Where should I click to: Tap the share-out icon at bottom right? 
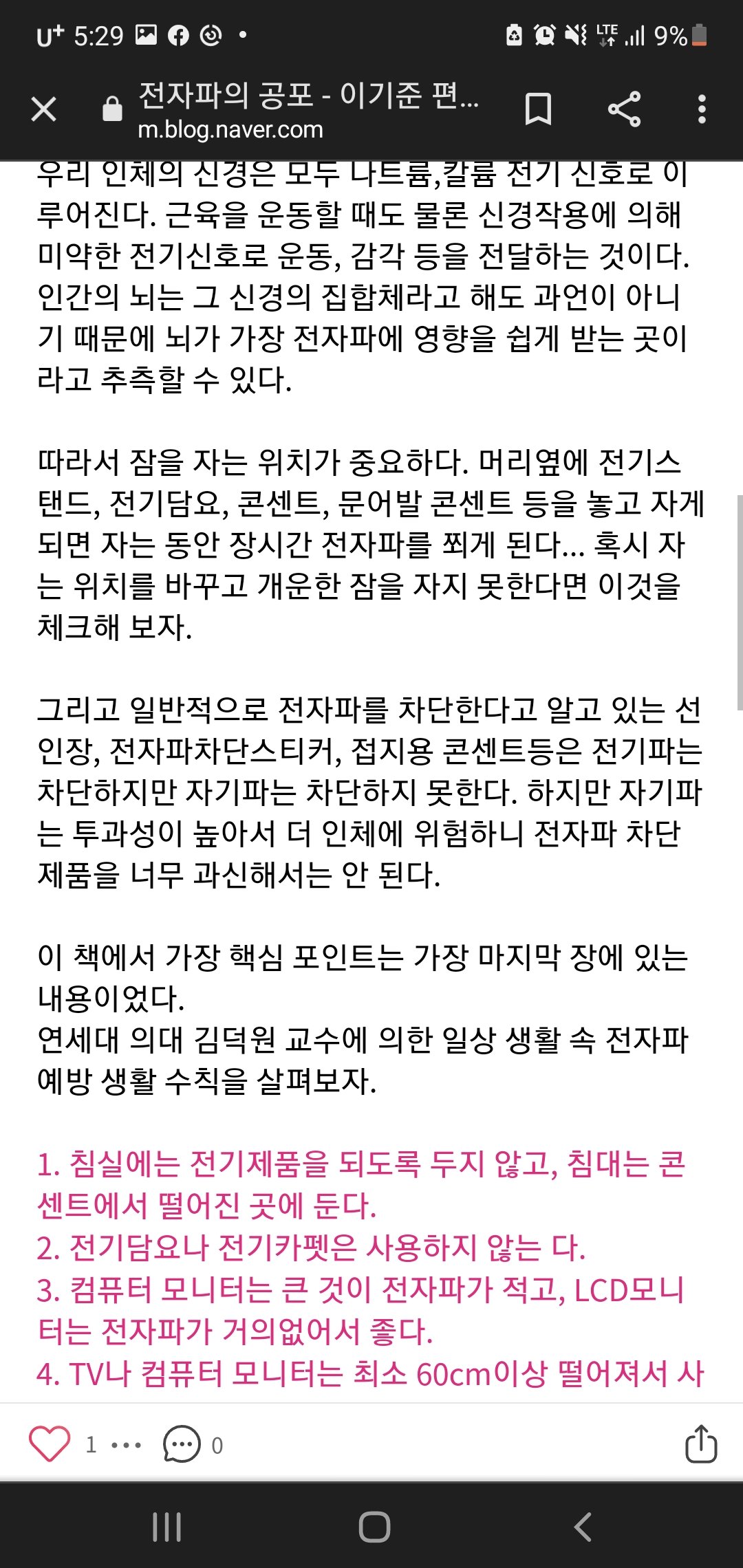pos(700,1444)
